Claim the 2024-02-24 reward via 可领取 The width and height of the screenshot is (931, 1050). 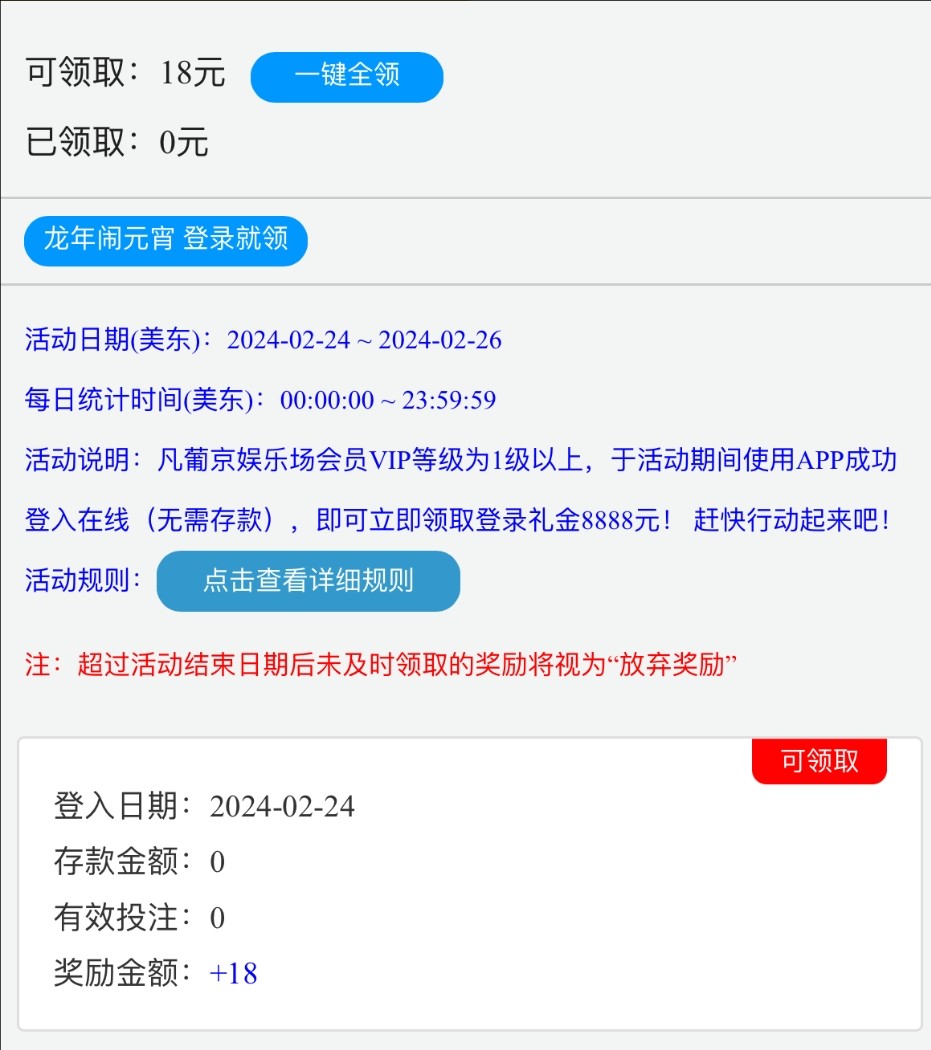click(819, 761)
